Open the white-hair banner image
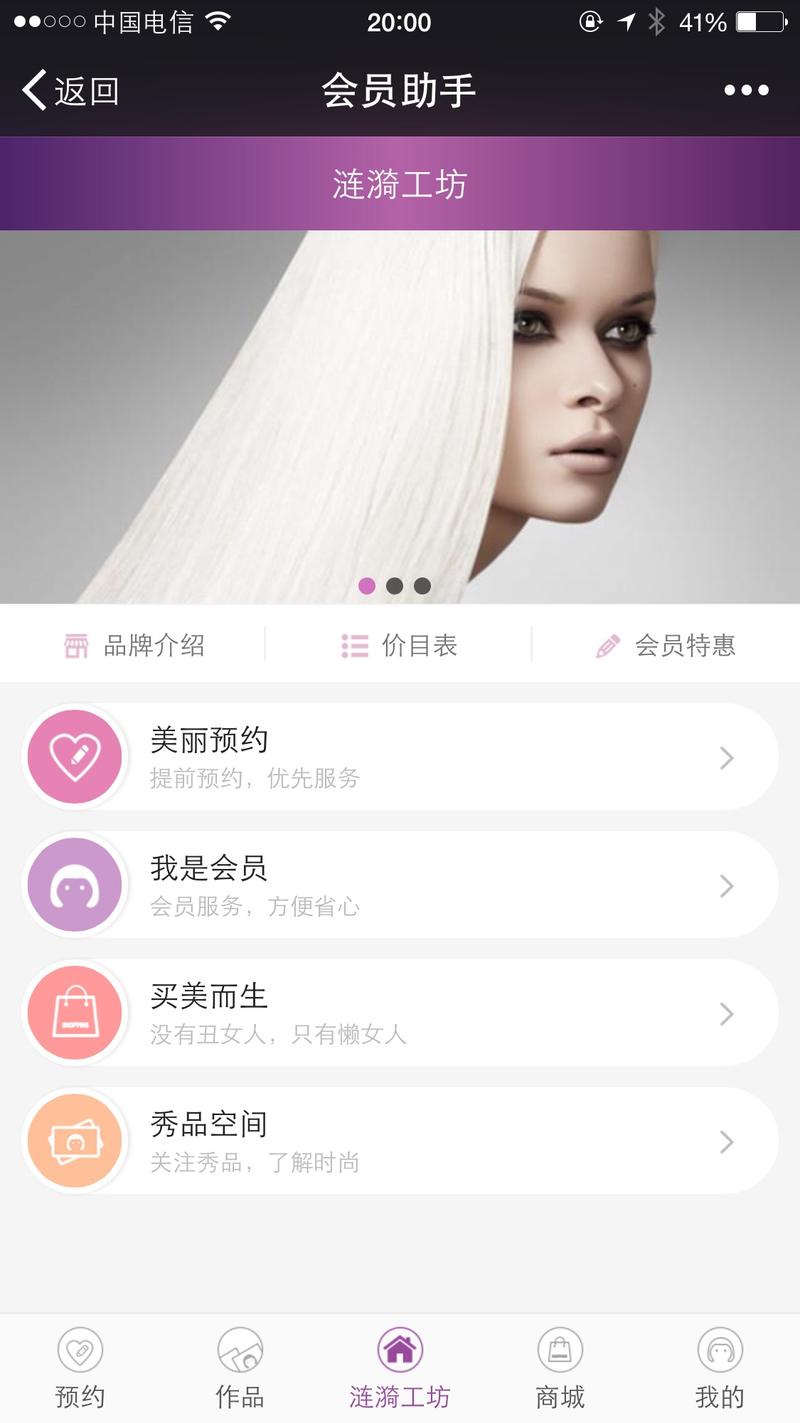The width and height of the screenshot is (800, 1423). pyautogui.click(x=400, y=416)
